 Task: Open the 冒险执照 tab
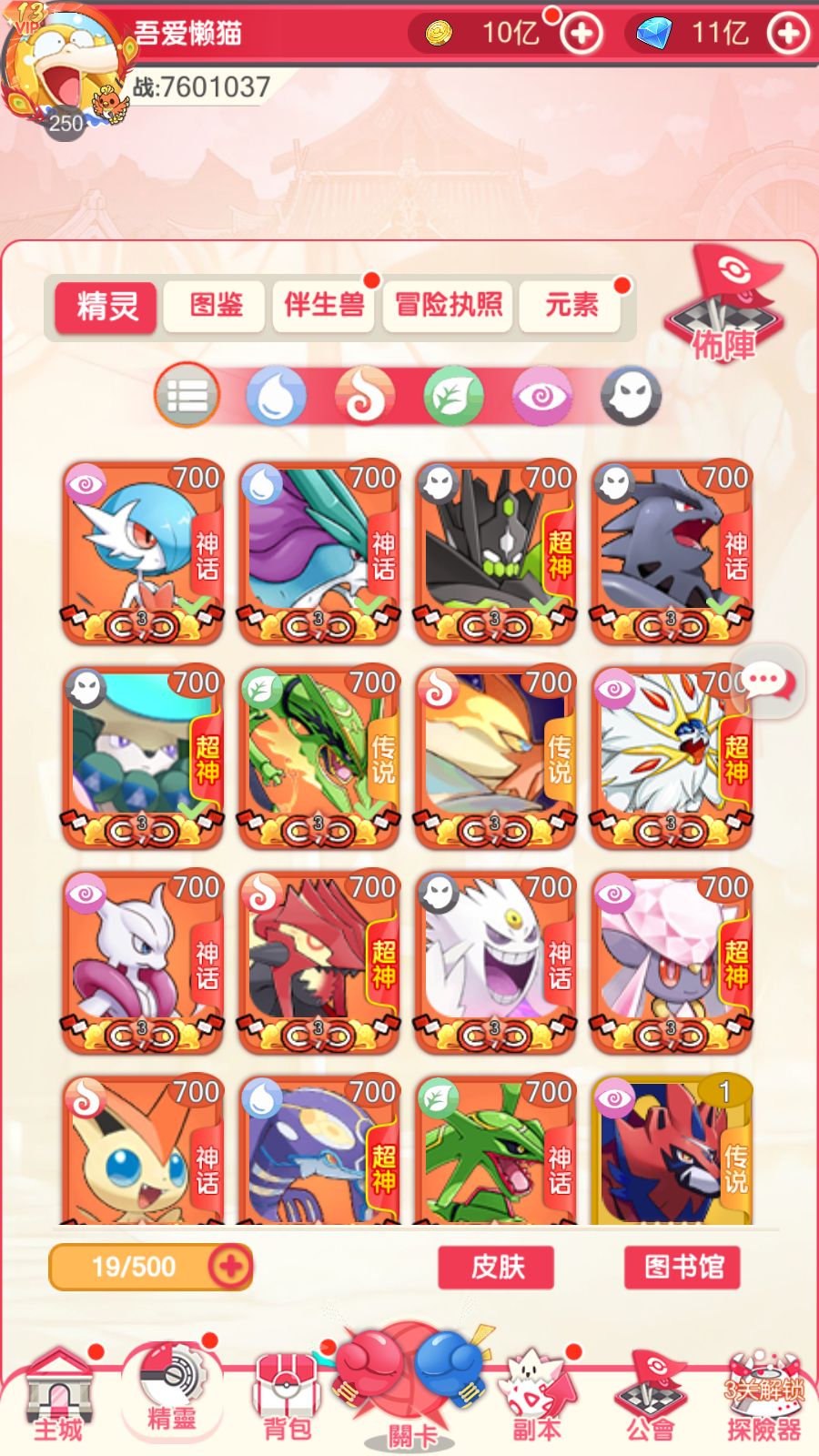click(448, 305)
